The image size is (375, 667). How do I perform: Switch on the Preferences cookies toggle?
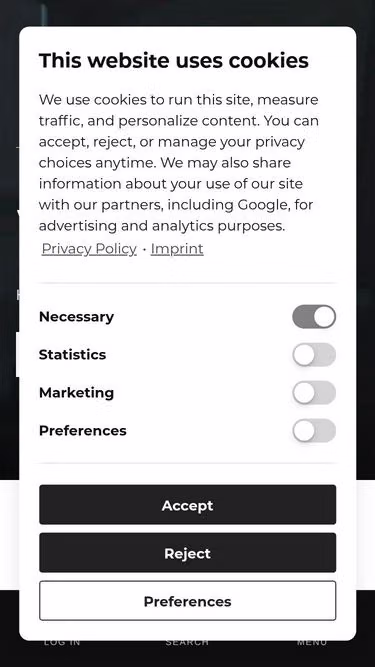[314, 430]
